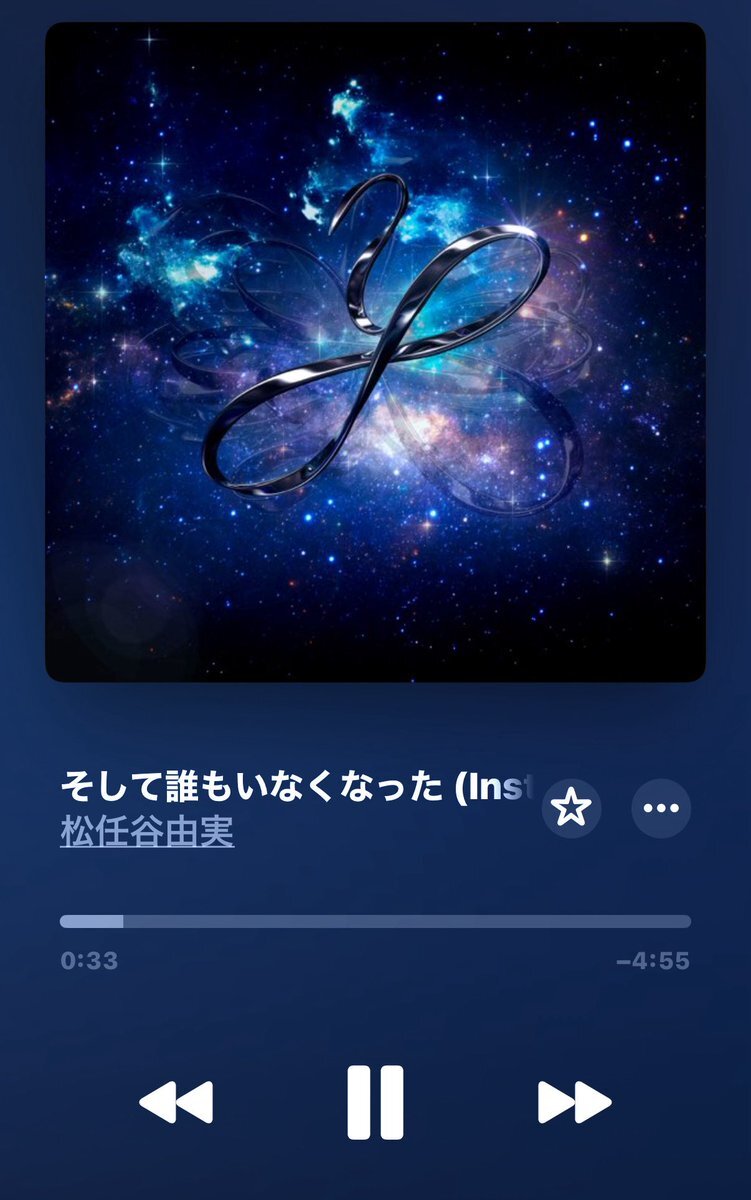This screenshot has width=751, height=1200.
Task: Skip to the next track
Action: coord(575,1102)
